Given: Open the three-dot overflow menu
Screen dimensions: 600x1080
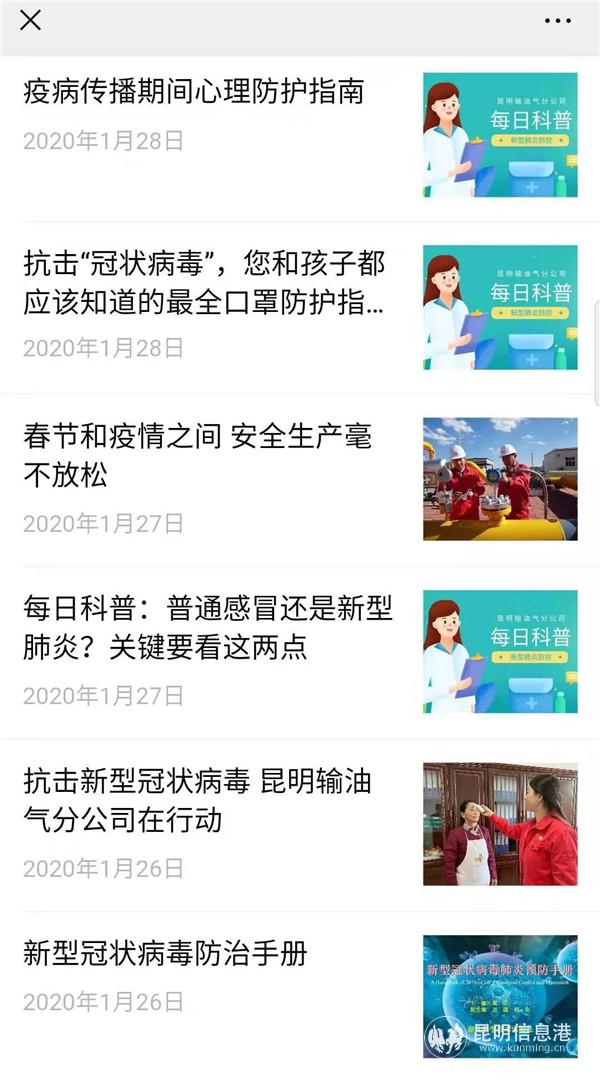Looking at the screenshot, I should coord(558,20).
